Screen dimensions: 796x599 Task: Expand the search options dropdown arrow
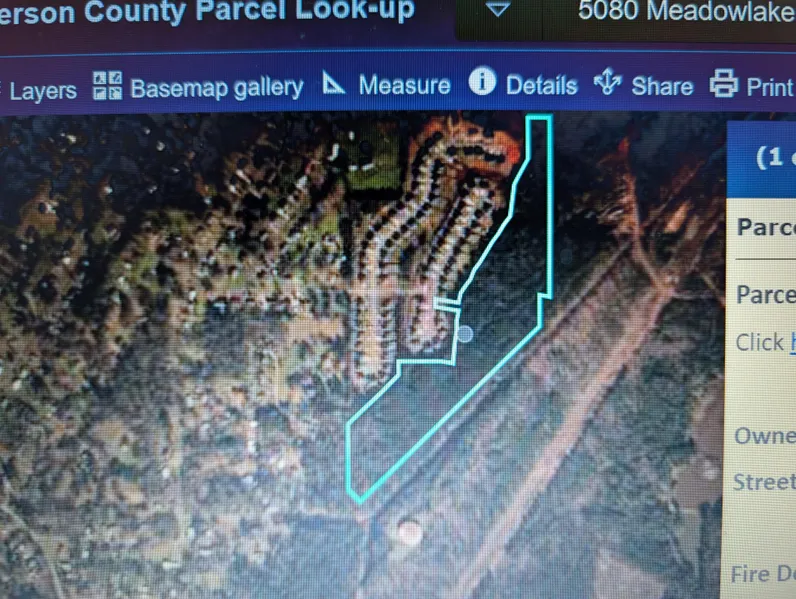498,11
